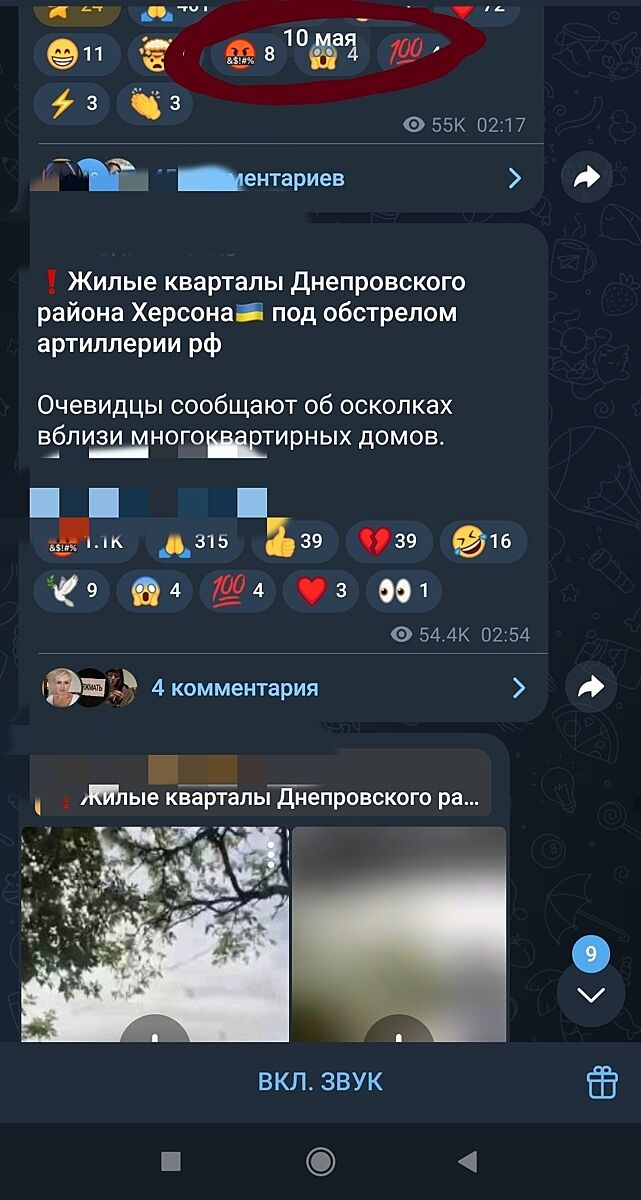The height and width of the screenshot is (1200, 641).
Task: Tap the red heart reaction with 3
Action: coord(322,590)
